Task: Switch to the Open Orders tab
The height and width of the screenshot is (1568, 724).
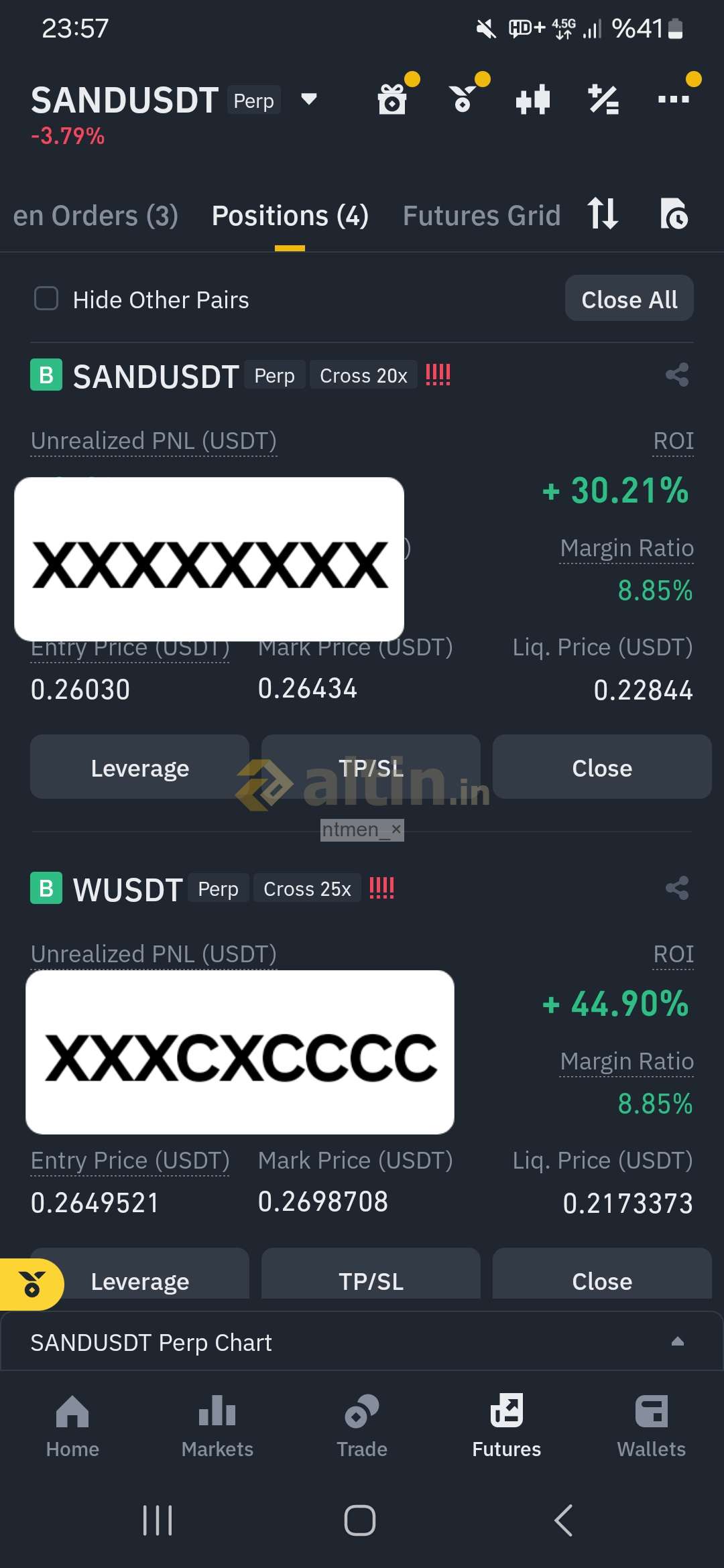Action: [x=95, y=216]
